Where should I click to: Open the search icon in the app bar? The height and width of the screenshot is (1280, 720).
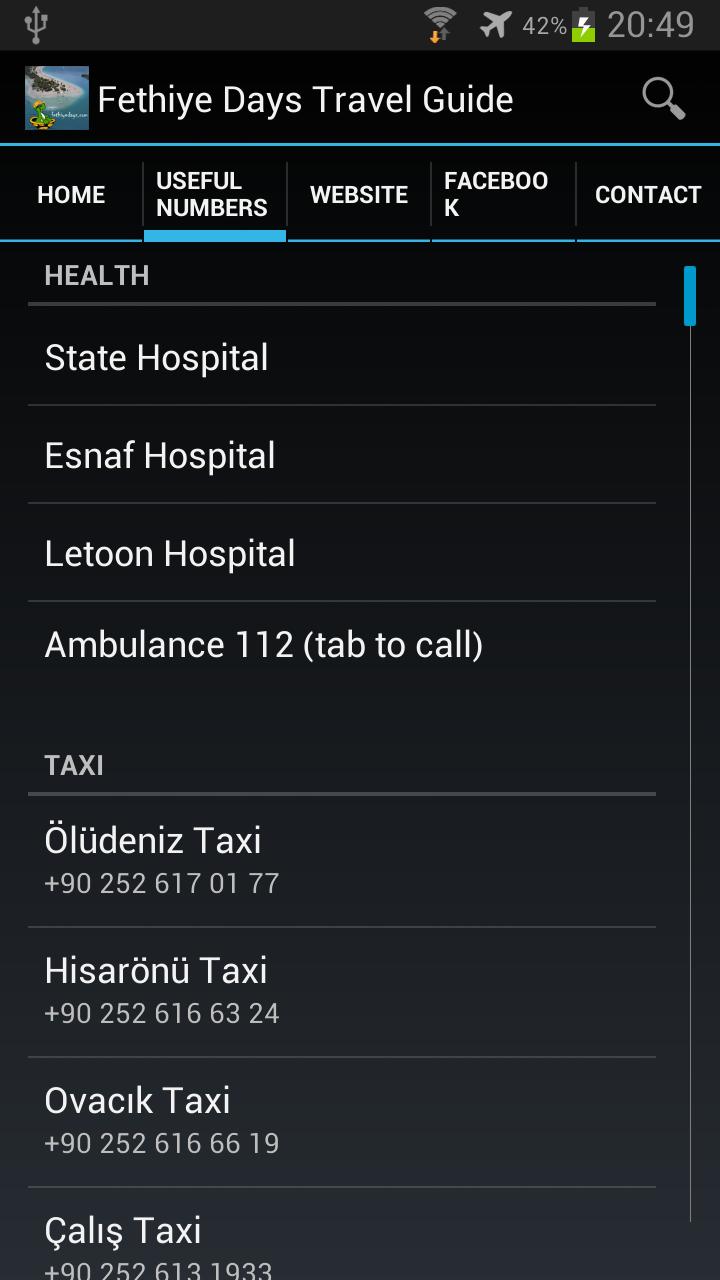(663, 99)
